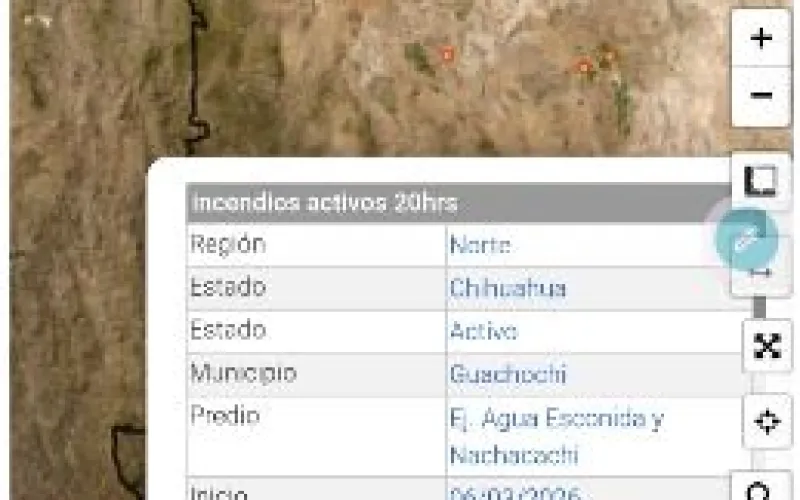Zoom out of the map
The height and width of the screenshot is (500, 800).
[761, 96]
